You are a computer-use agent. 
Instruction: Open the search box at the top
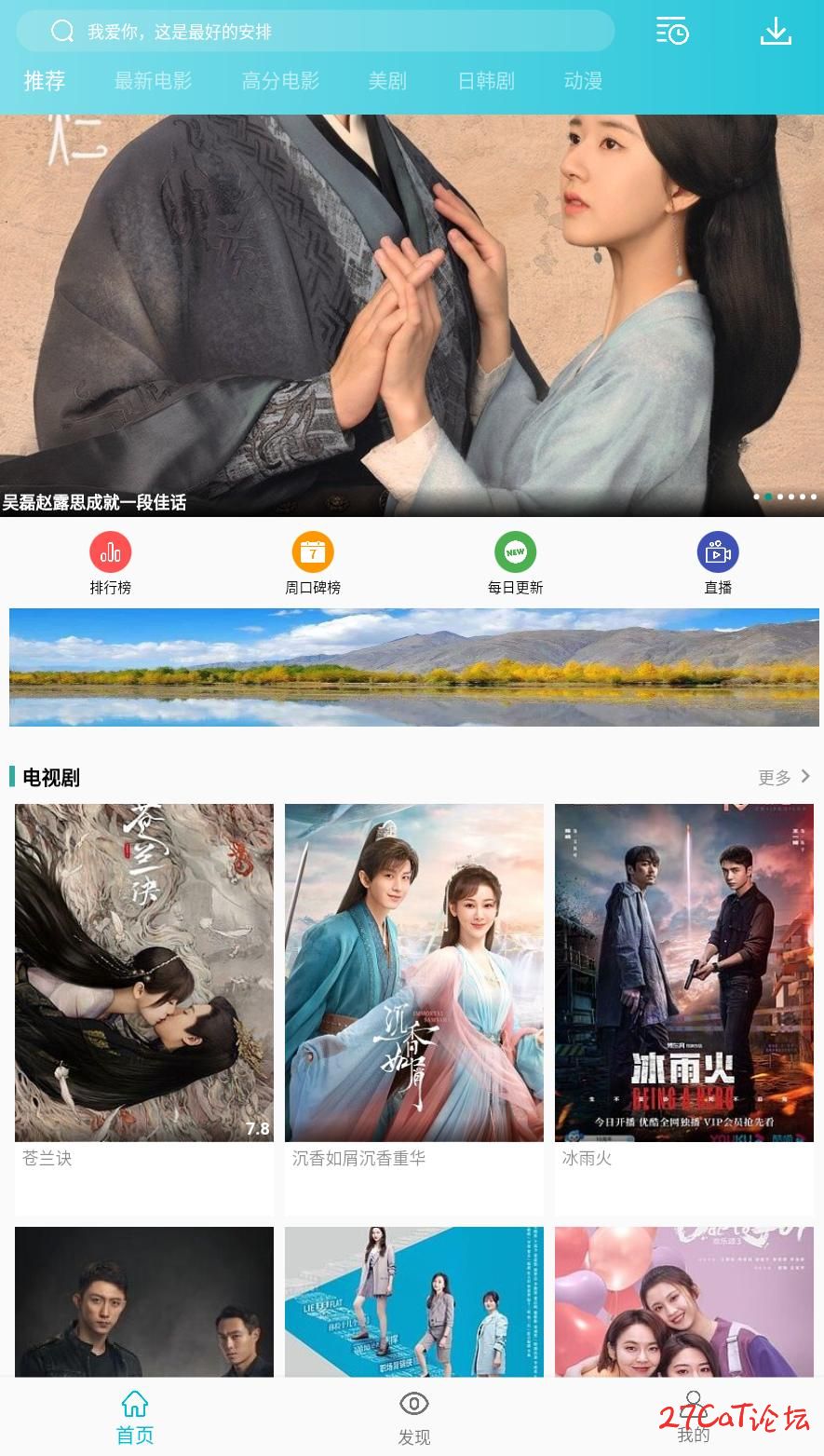(317, 32)
